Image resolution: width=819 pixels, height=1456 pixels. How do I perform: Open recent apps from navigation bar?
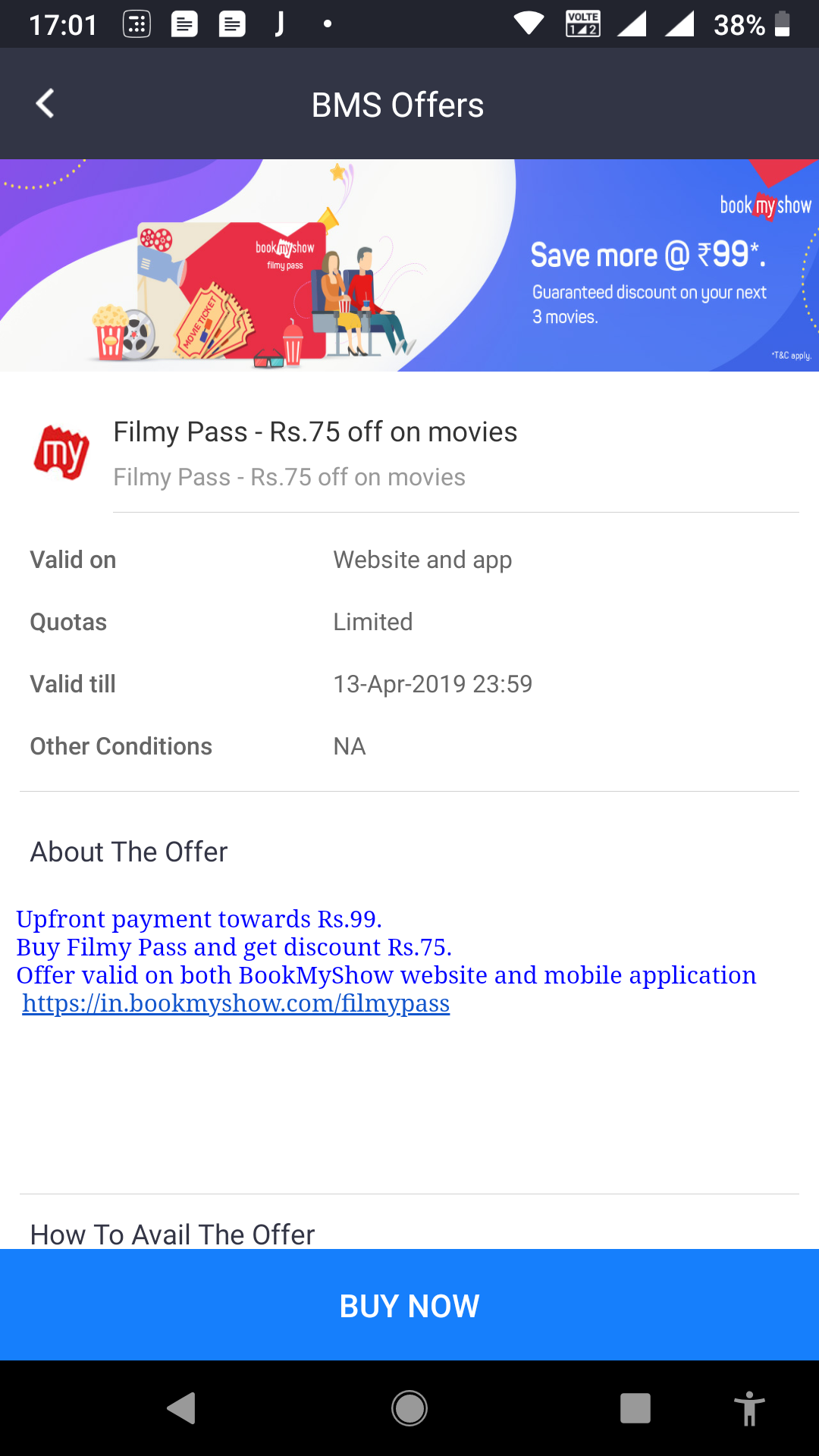pyautogui.click(x=635, y=1409)
